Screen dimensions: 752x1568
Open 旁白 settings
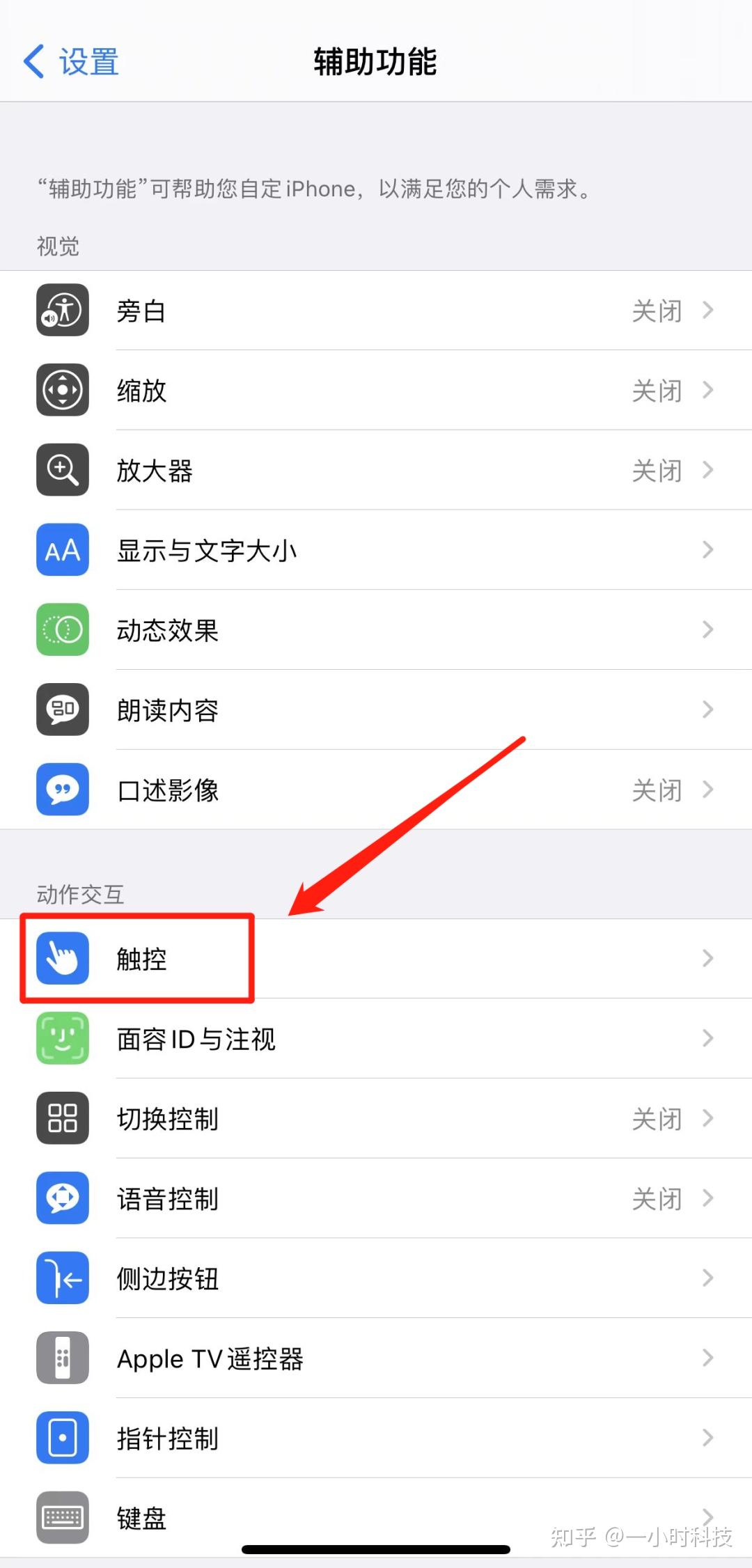click(x=376, y=311)
